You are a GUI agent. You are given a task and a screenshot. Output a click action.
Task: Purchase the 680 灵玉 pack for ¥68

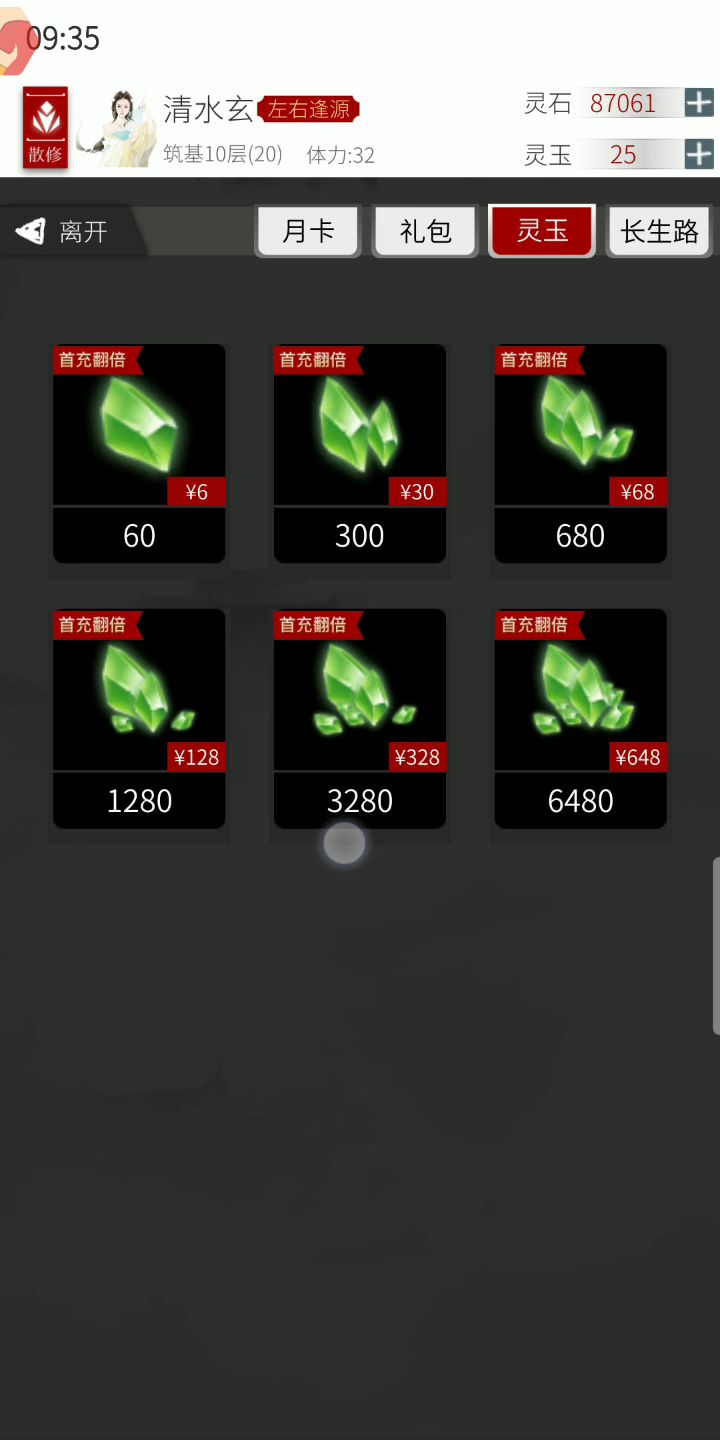580,453
